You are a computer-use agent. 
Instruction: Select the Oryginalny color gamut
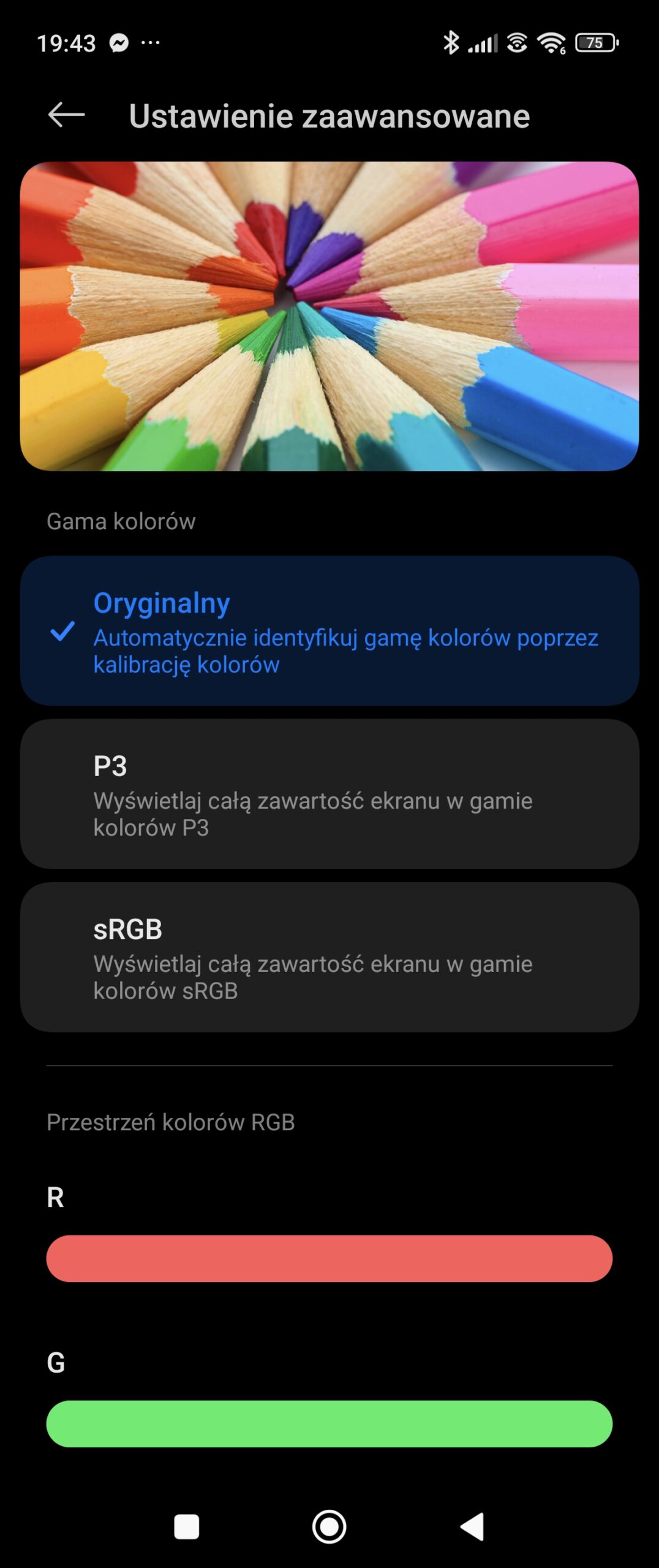[329, 631]
